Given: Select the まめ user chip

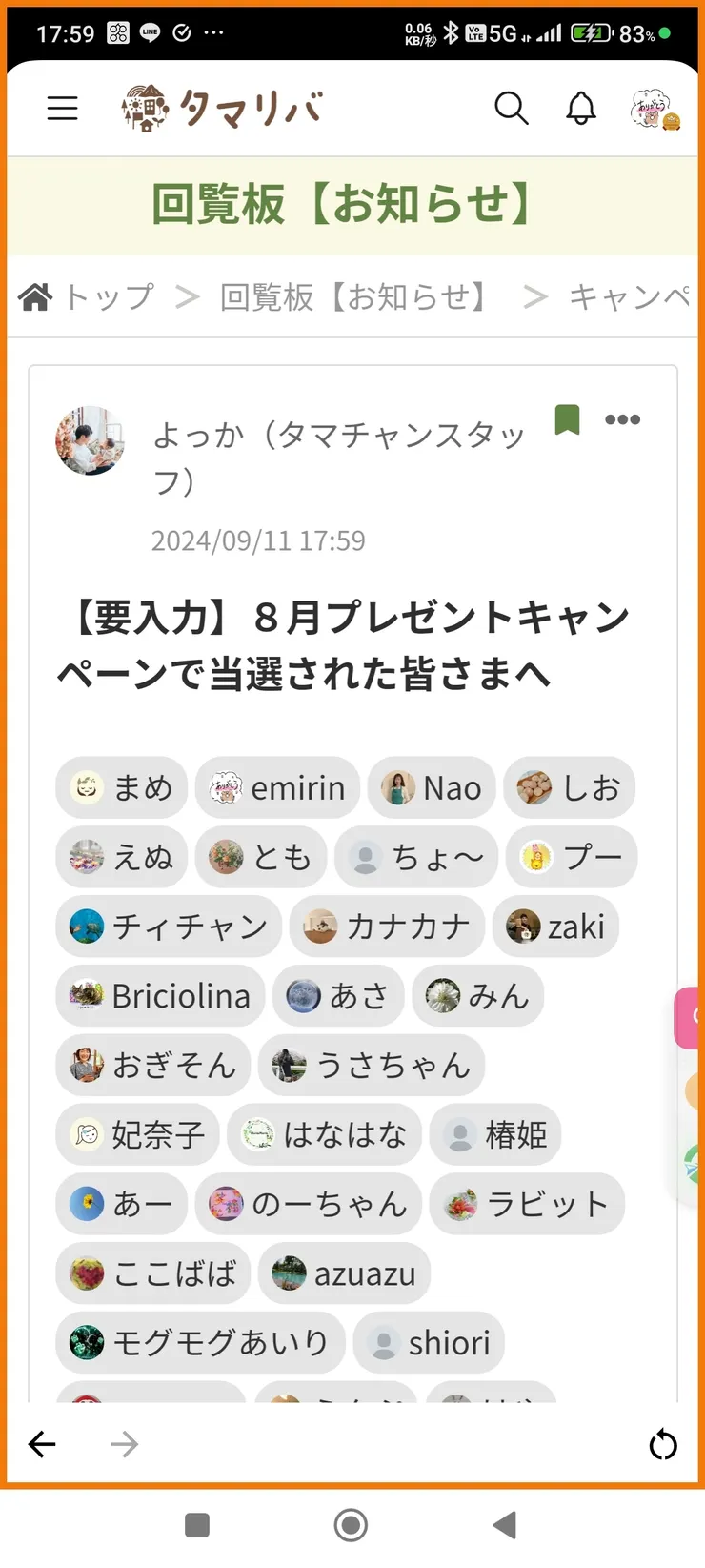Looking at the screenshot, I should (x=122, y=788).
